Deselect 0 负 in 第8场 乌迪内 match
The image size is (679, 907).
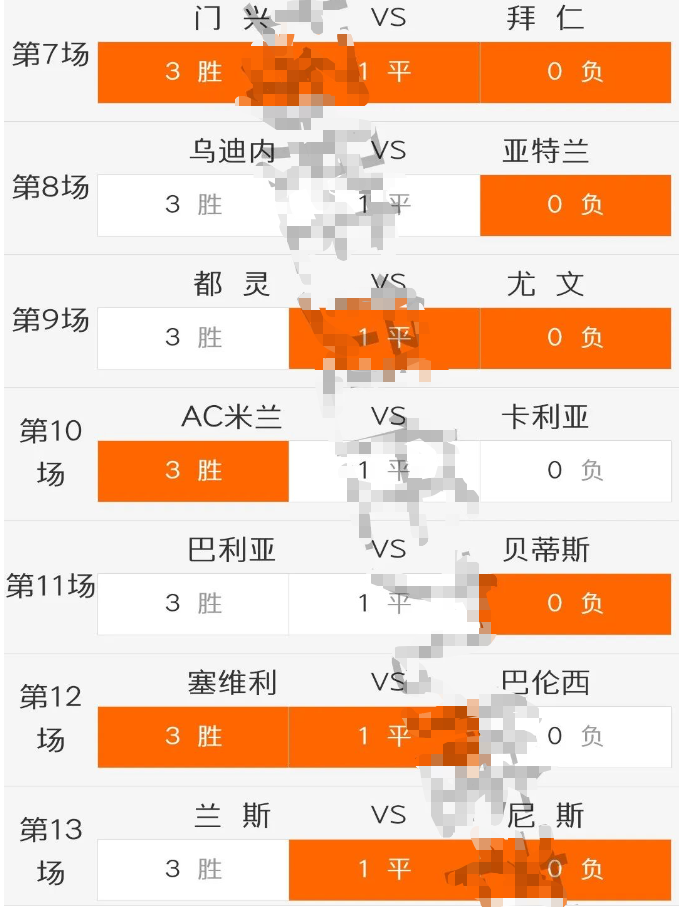click(x=575, y=205)
